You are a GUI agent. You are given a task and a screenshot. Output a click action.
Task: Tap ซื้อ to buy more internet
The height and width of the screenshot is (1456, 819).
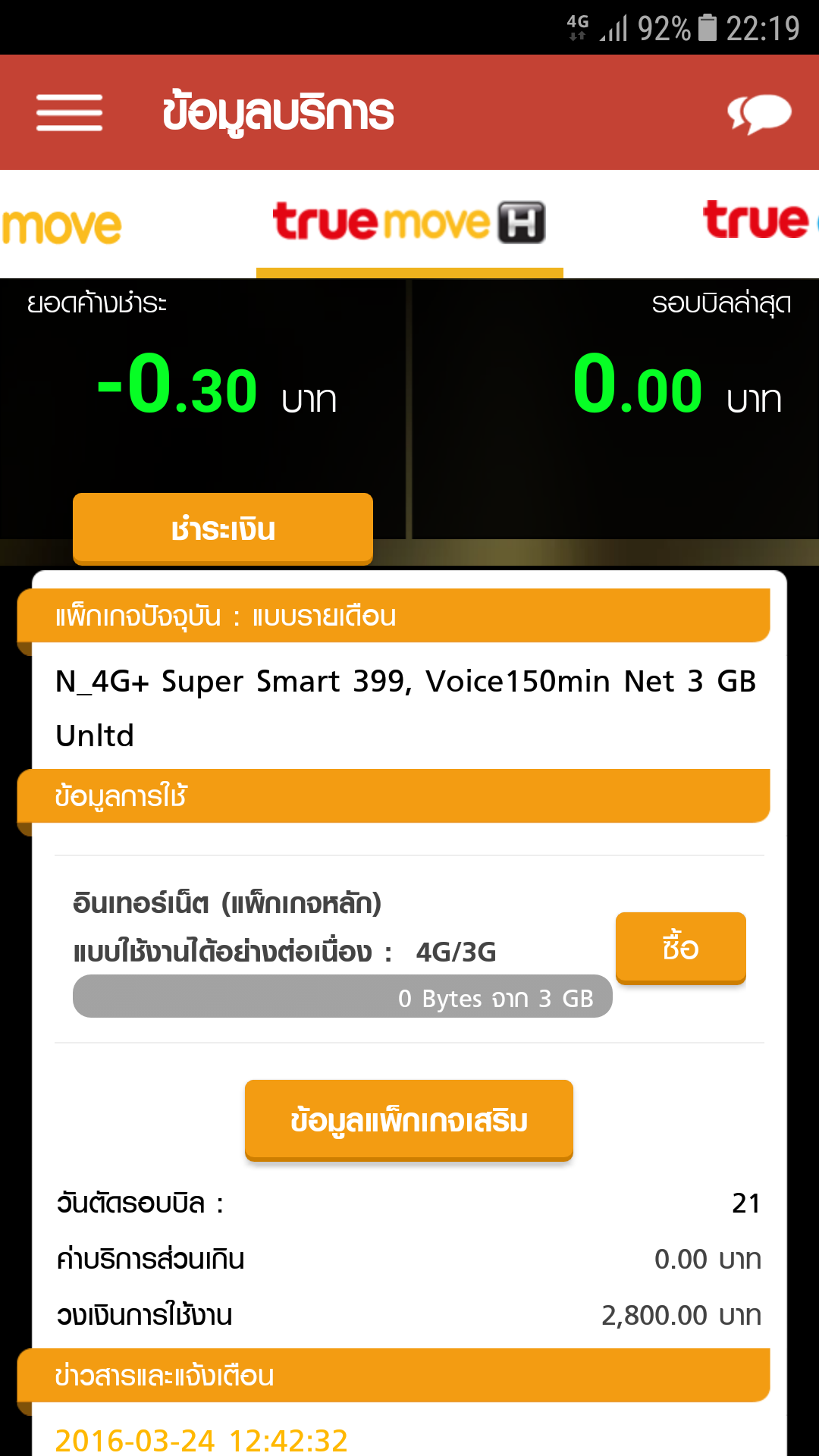(680, 948)
